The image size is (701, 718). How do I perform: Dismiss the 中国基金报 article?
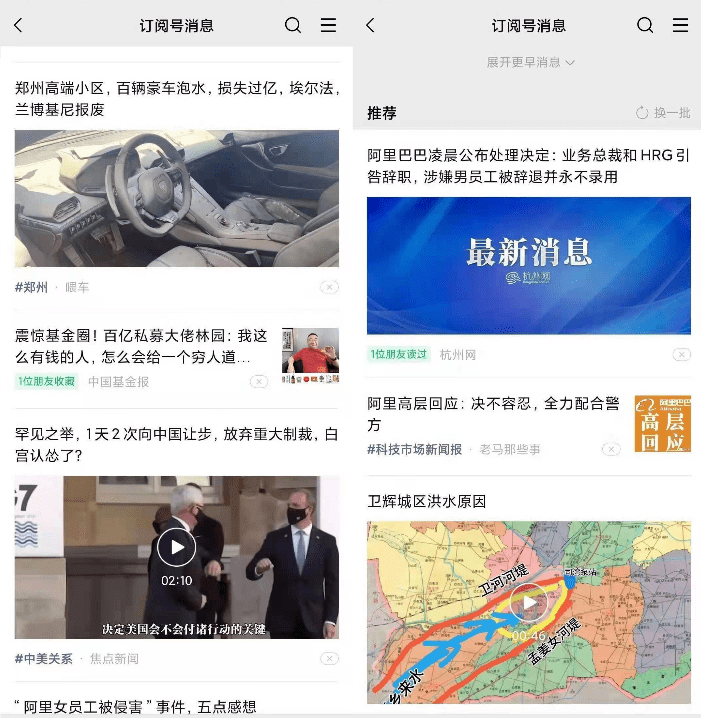[259, 381]
